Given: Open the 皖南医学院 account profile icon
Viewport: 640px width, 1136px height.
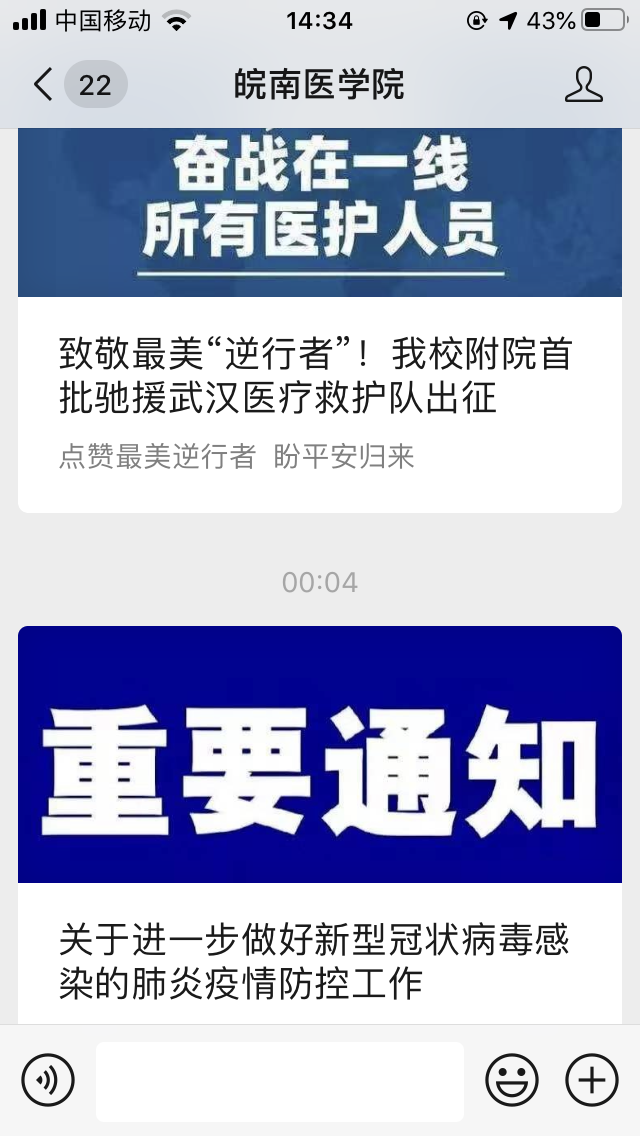Looking at the screenshot, I should click(x=583, y=84).
